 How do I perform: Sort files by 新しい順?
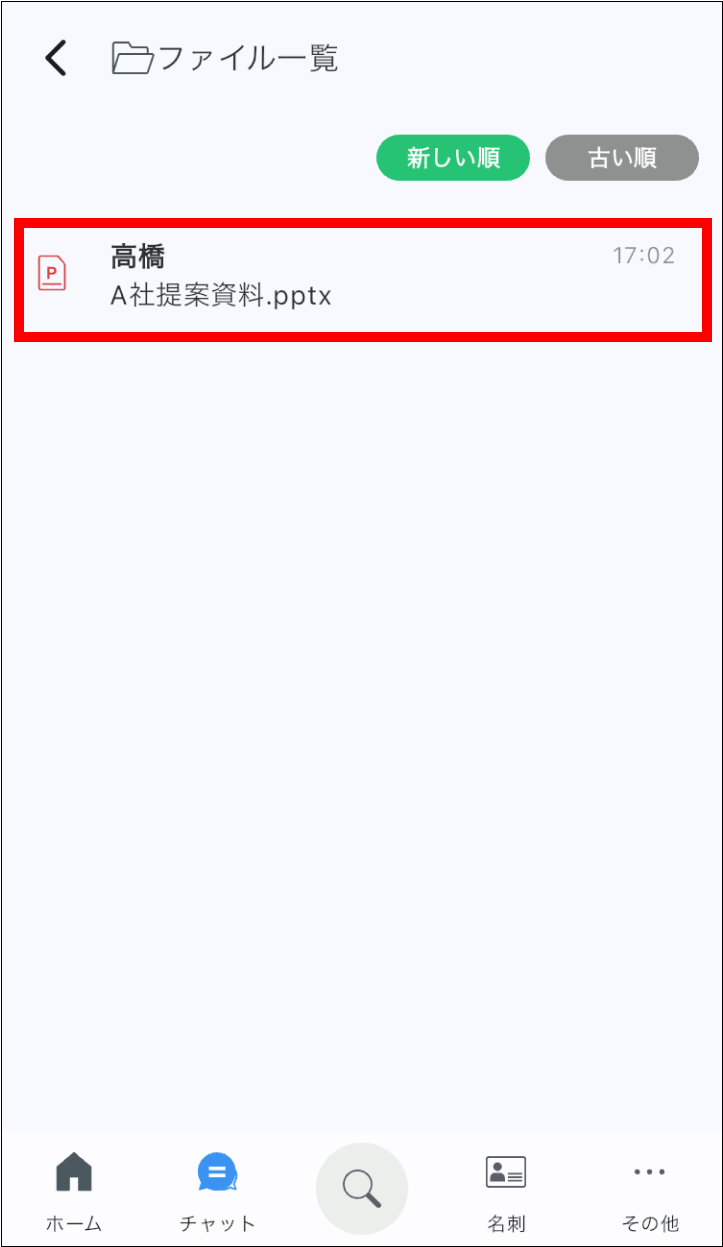453,158
